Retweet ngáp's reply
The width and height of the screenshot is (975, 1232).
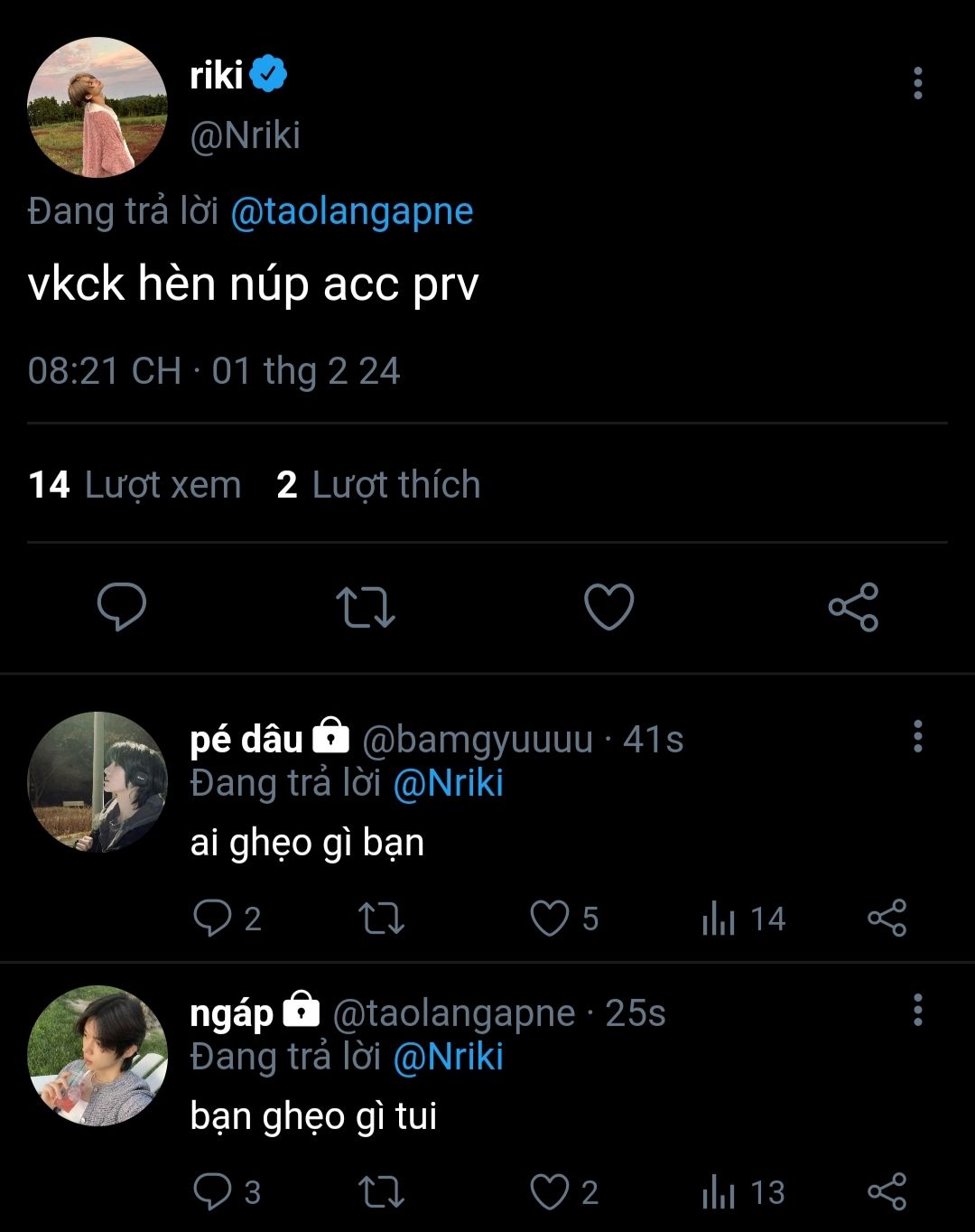pyautogui.click(x=381, y=1192)
